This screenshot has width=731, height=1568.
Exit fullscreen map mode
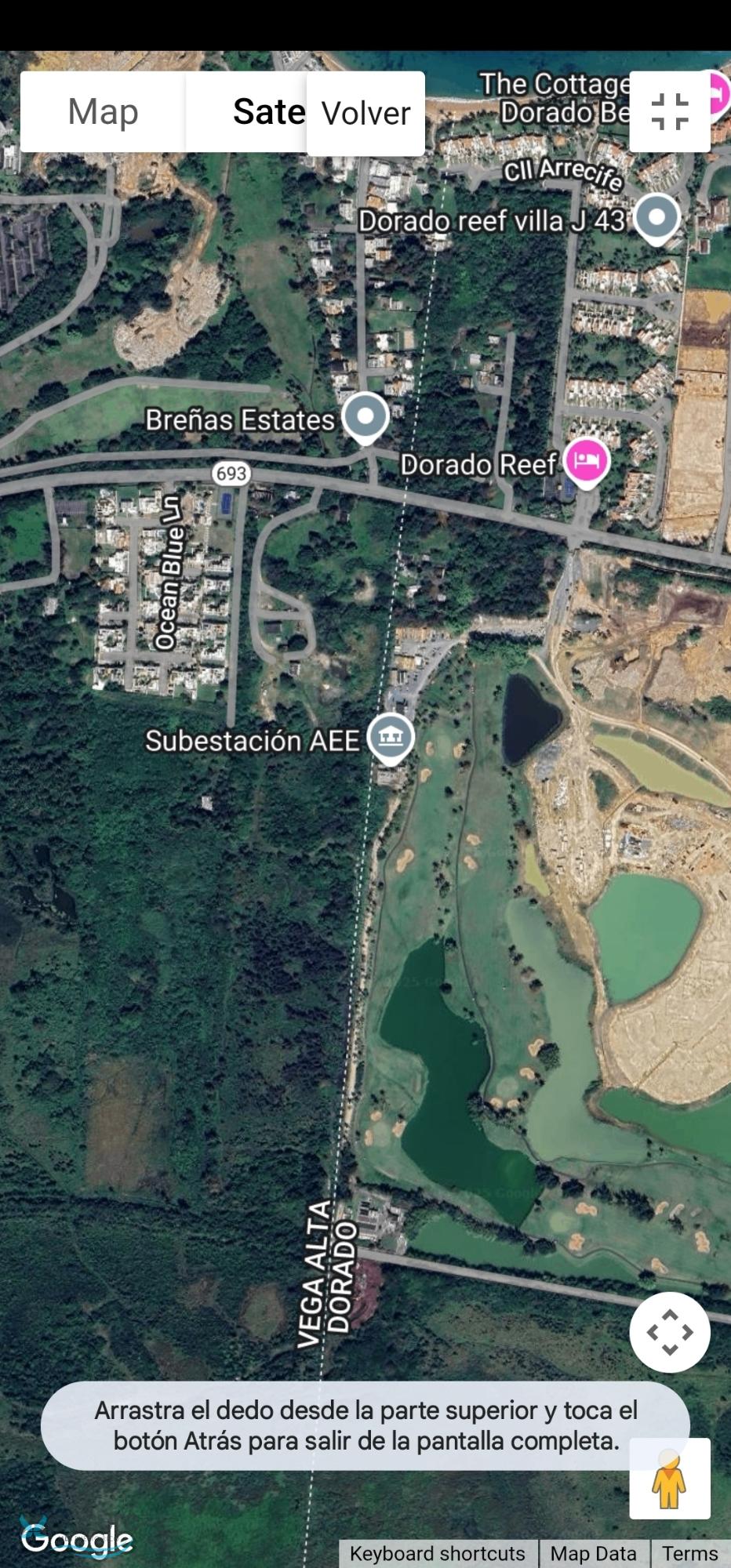[670, 111]
